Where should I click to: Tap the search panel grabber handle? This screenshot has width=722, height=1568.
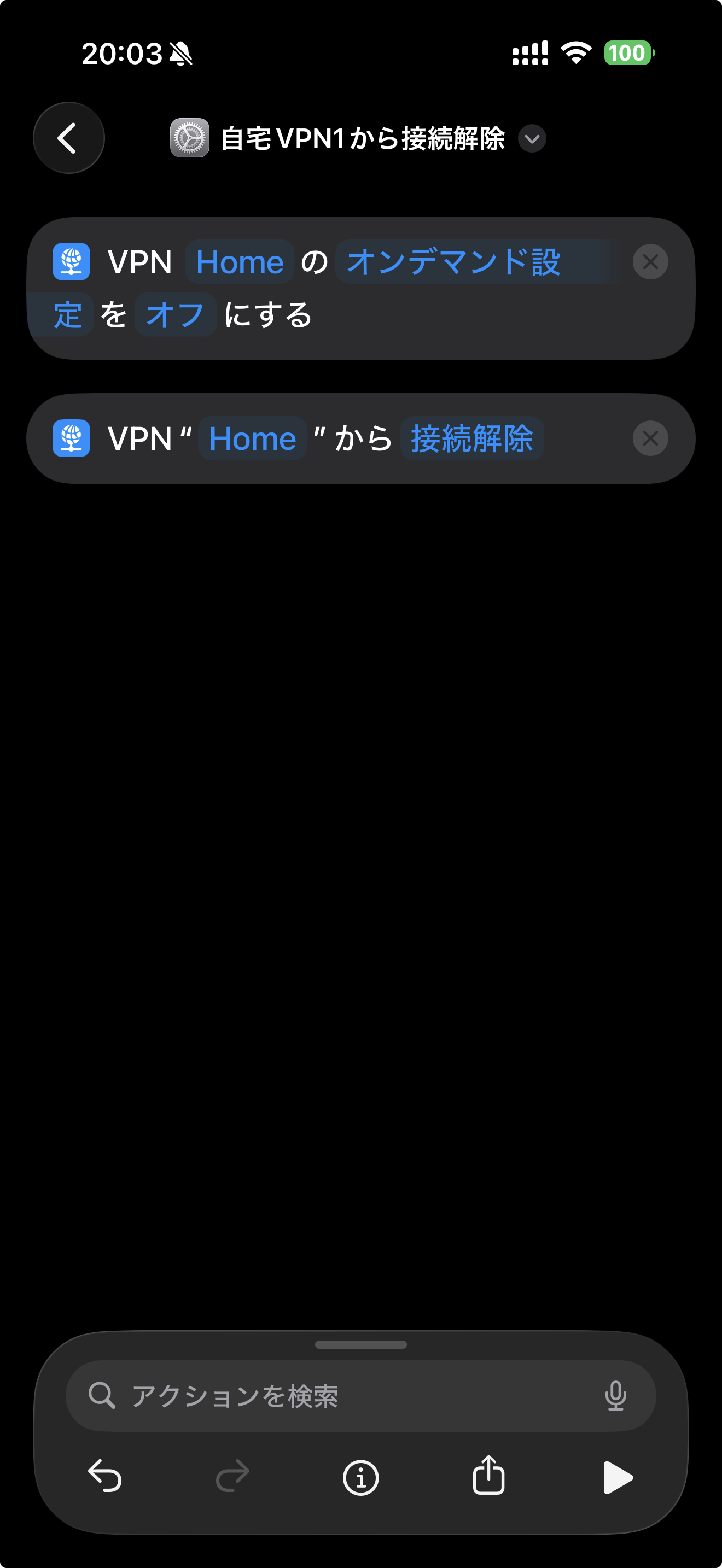pos(360,1344)
